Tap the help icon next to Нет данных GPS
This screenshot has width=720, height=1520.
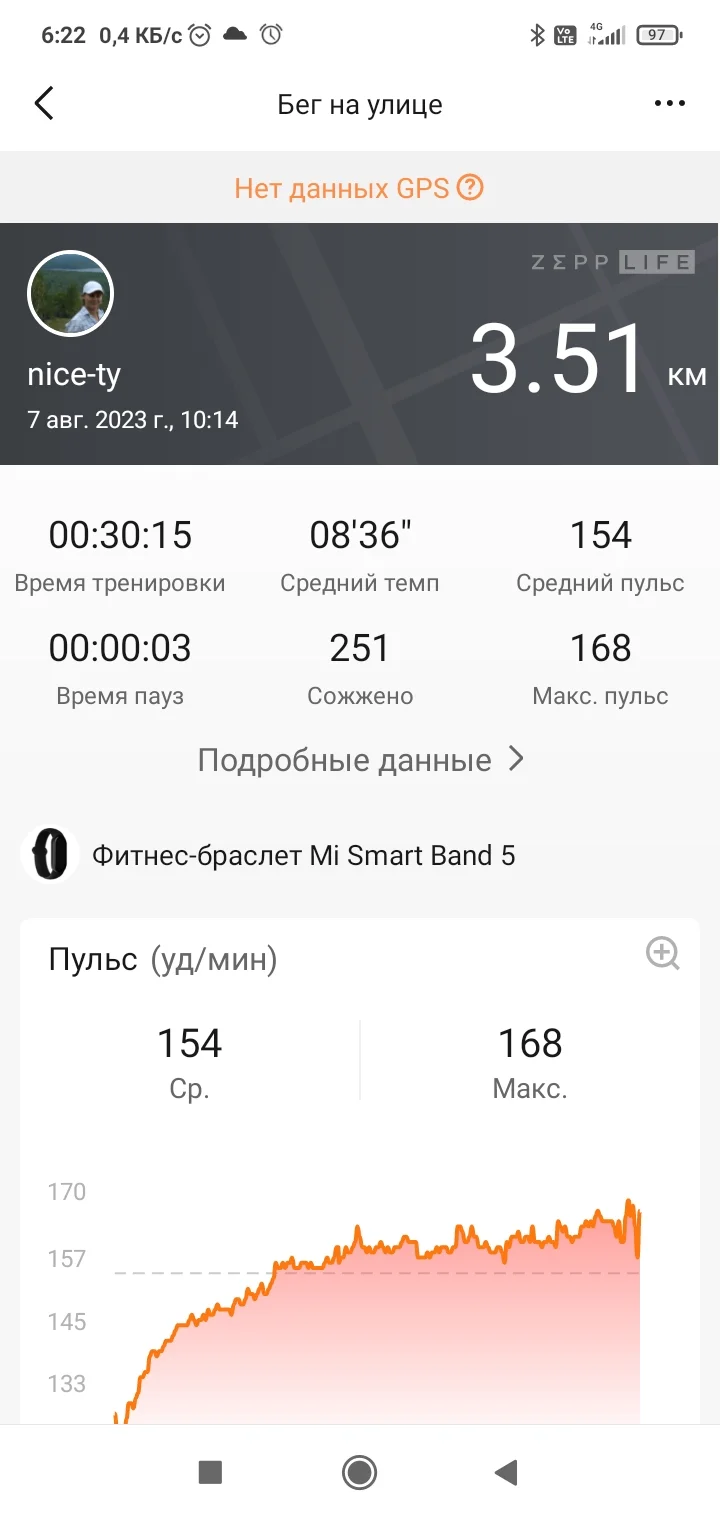470,187
